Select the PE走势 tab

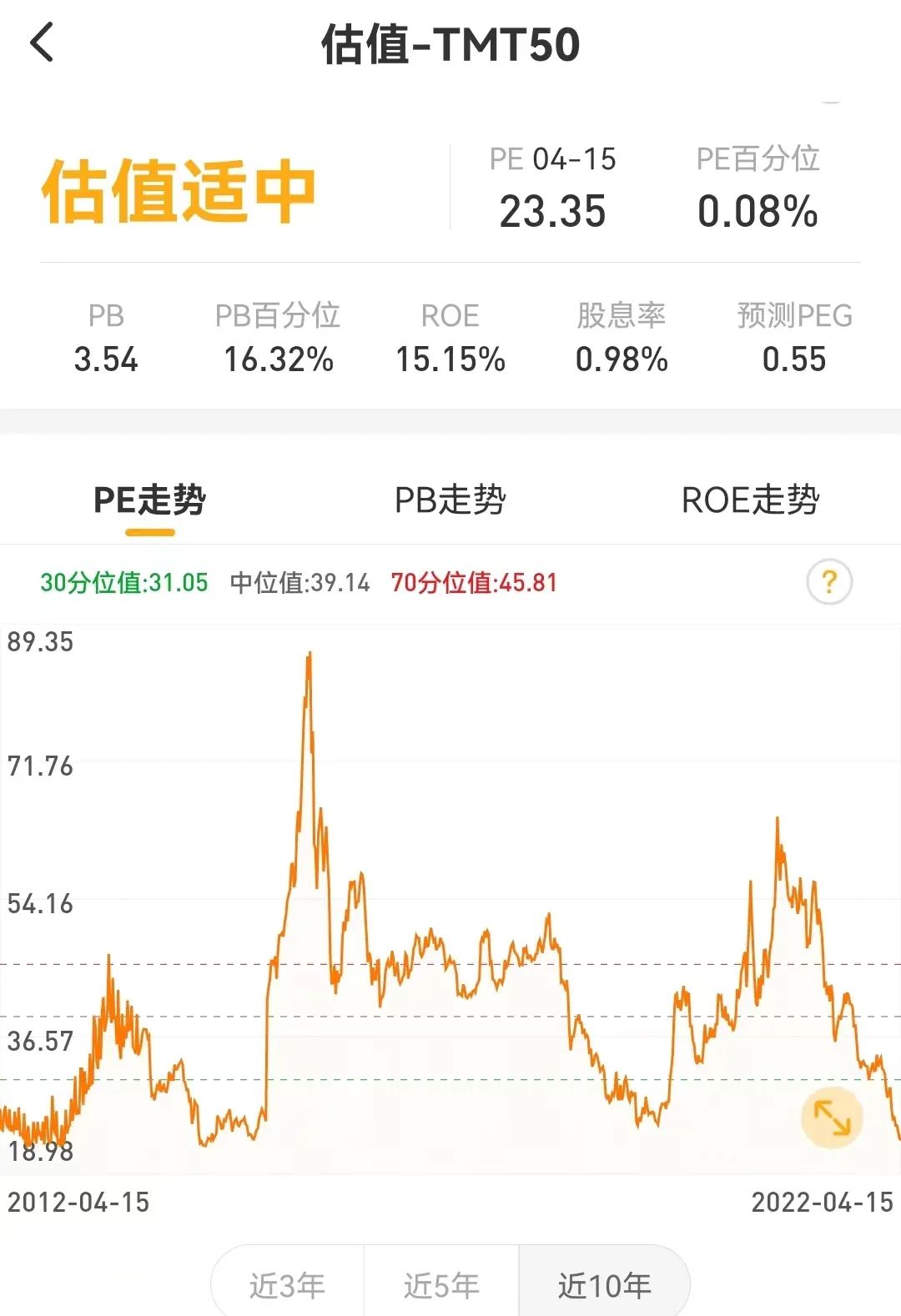click(x=150, y=500)
